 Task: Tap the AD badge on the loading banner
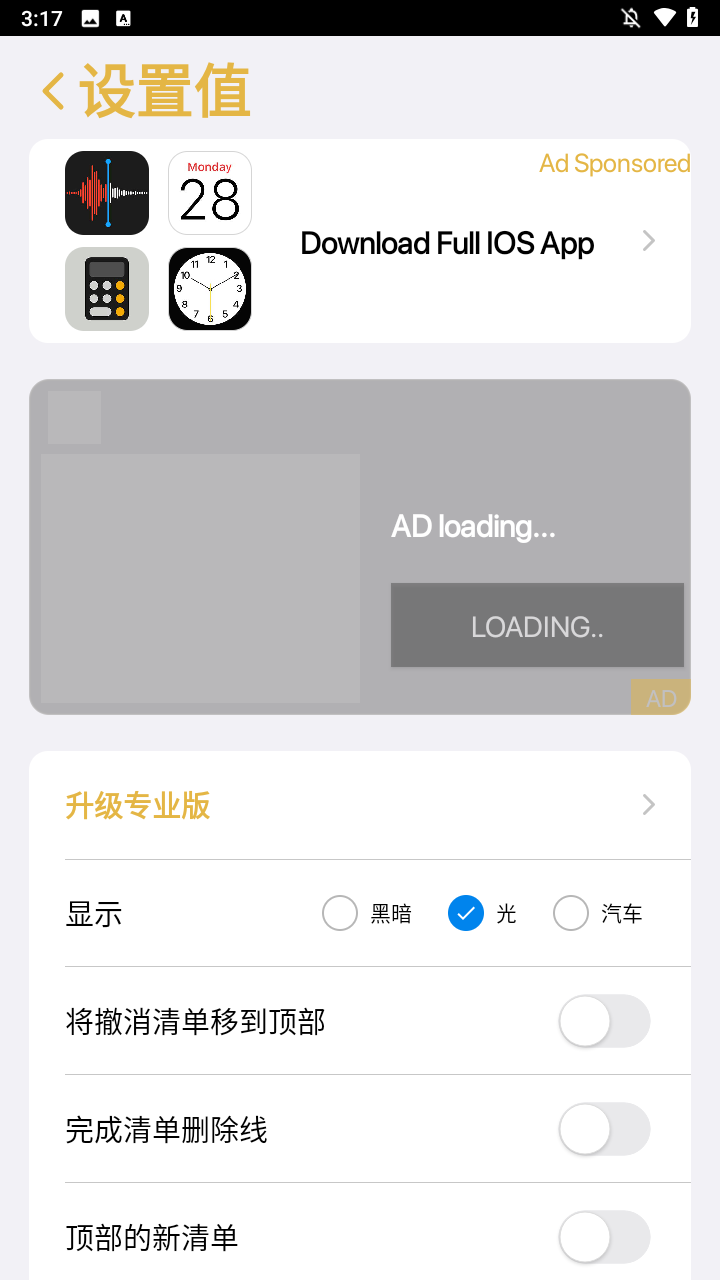click(x=660, y=697)
